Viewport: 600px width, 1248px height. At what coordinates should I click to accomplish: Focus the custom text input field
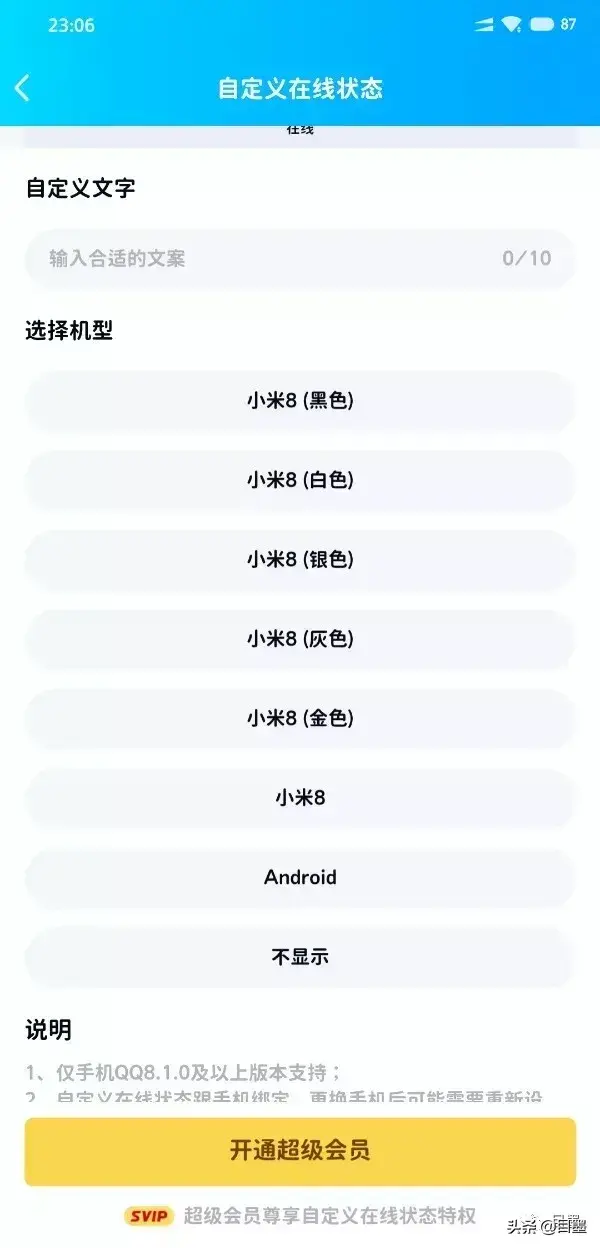pos(270,259)
